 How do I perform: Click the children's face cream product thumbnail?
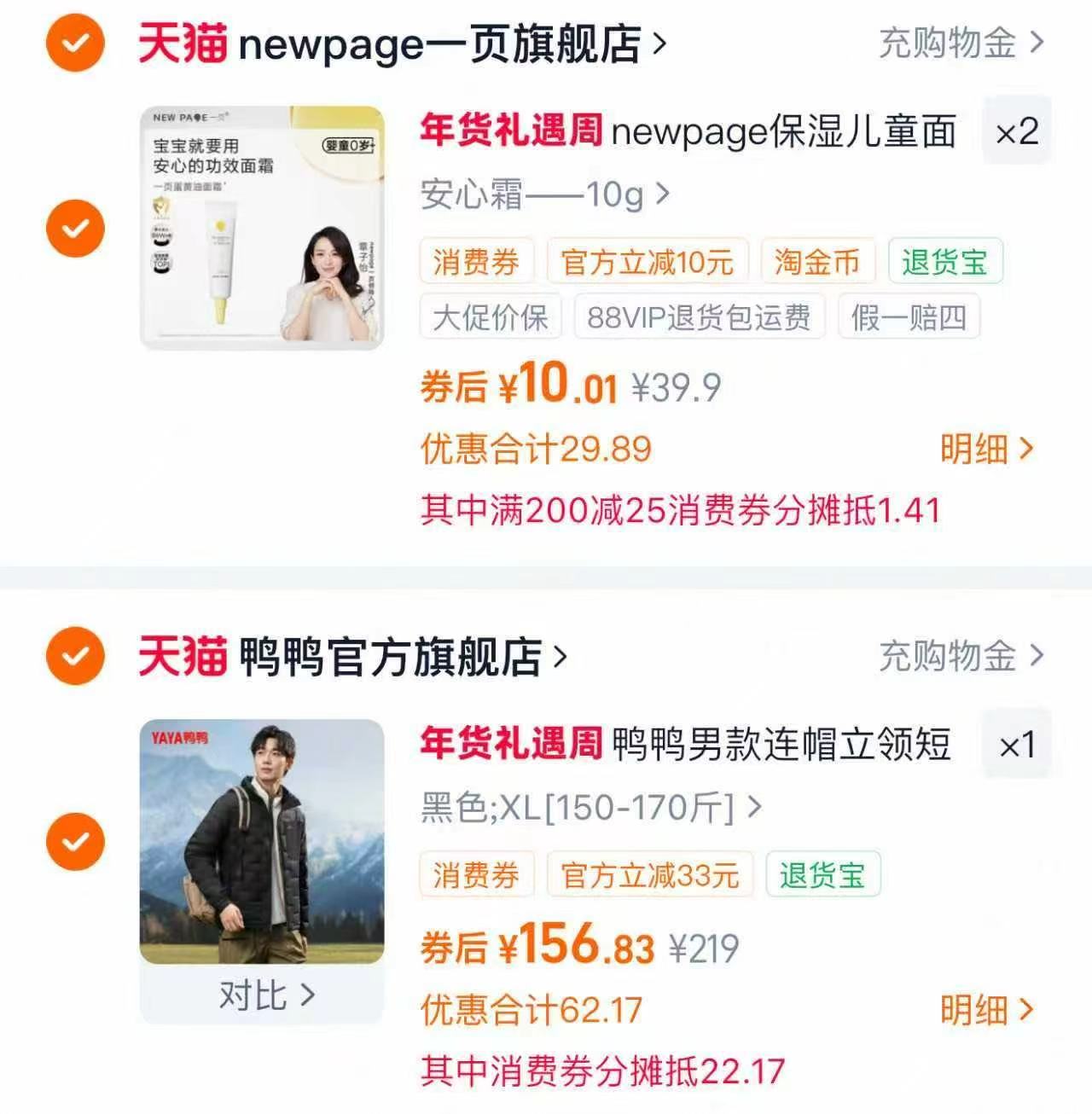(260, 222)
